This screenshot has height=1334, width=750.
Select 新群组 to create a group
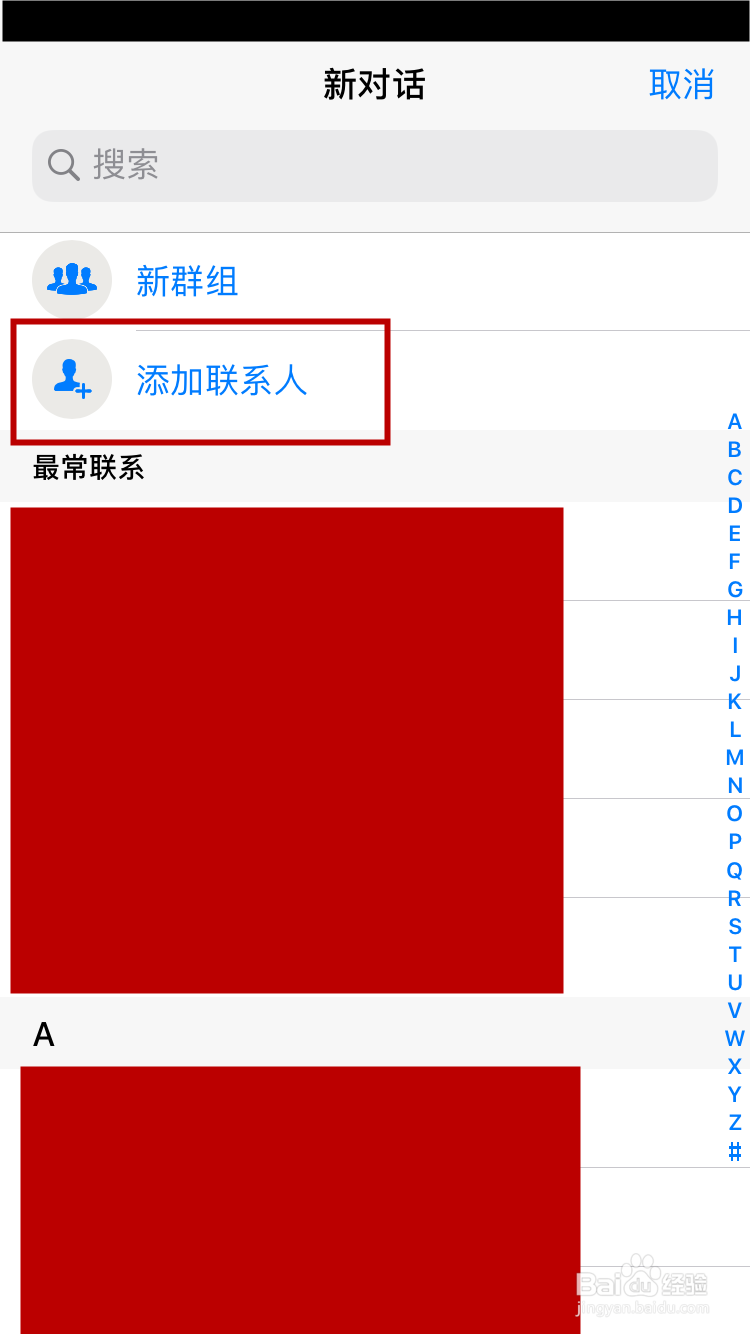click(187, 282)
